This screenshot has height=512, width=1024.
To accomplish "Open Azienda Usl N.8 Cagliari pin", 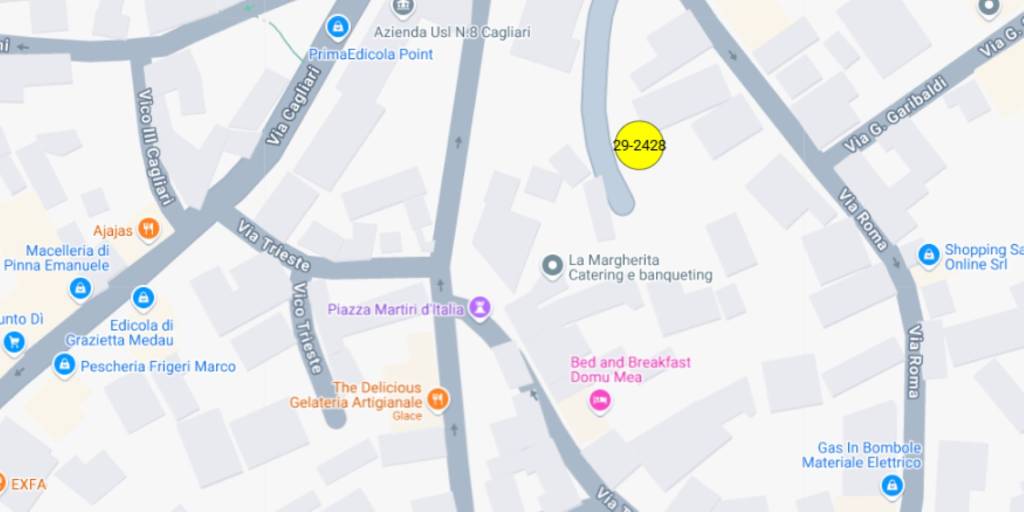I will [x=403, y=9].
